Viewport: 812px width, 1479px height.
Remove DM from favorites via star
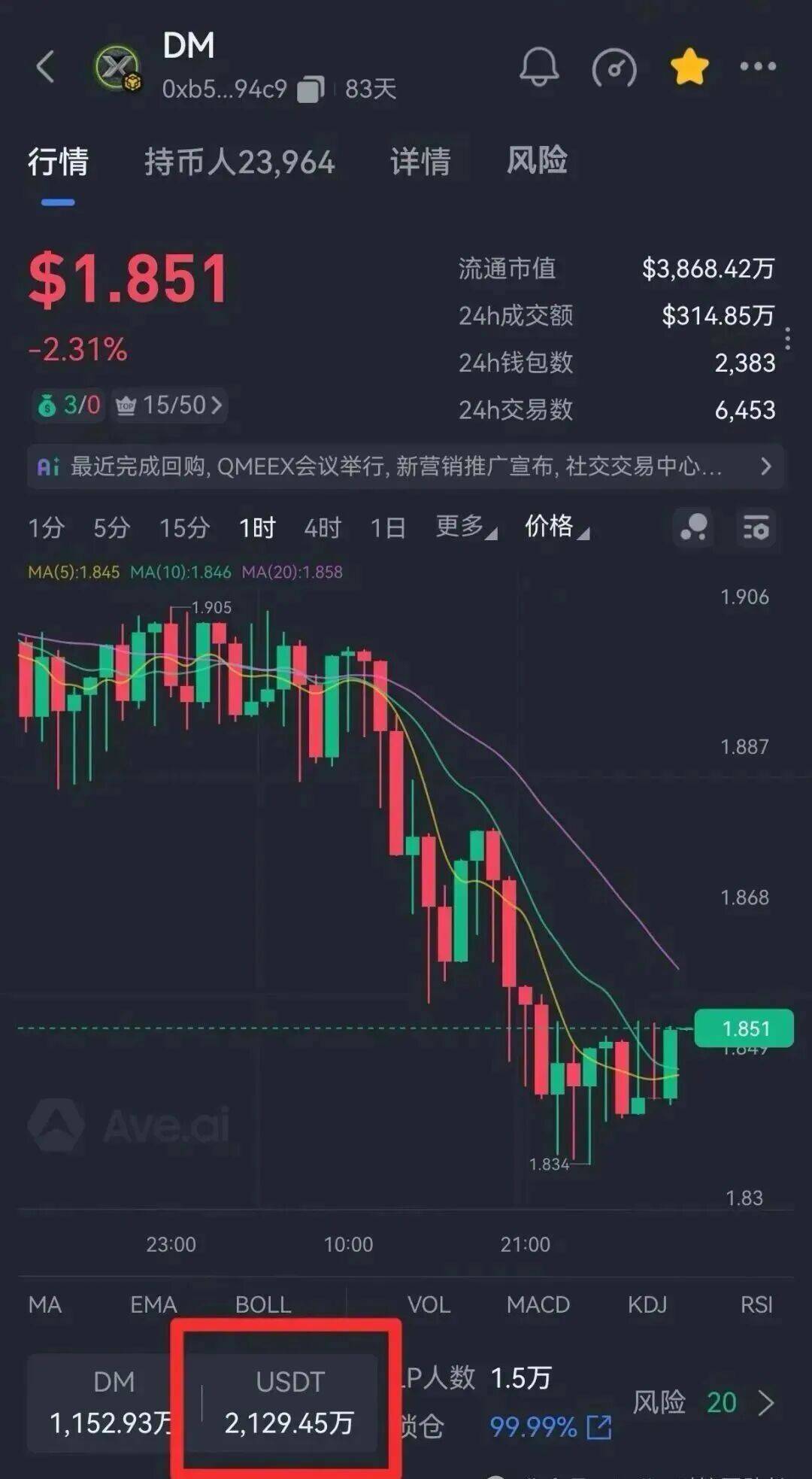click(x=689, y=67)
